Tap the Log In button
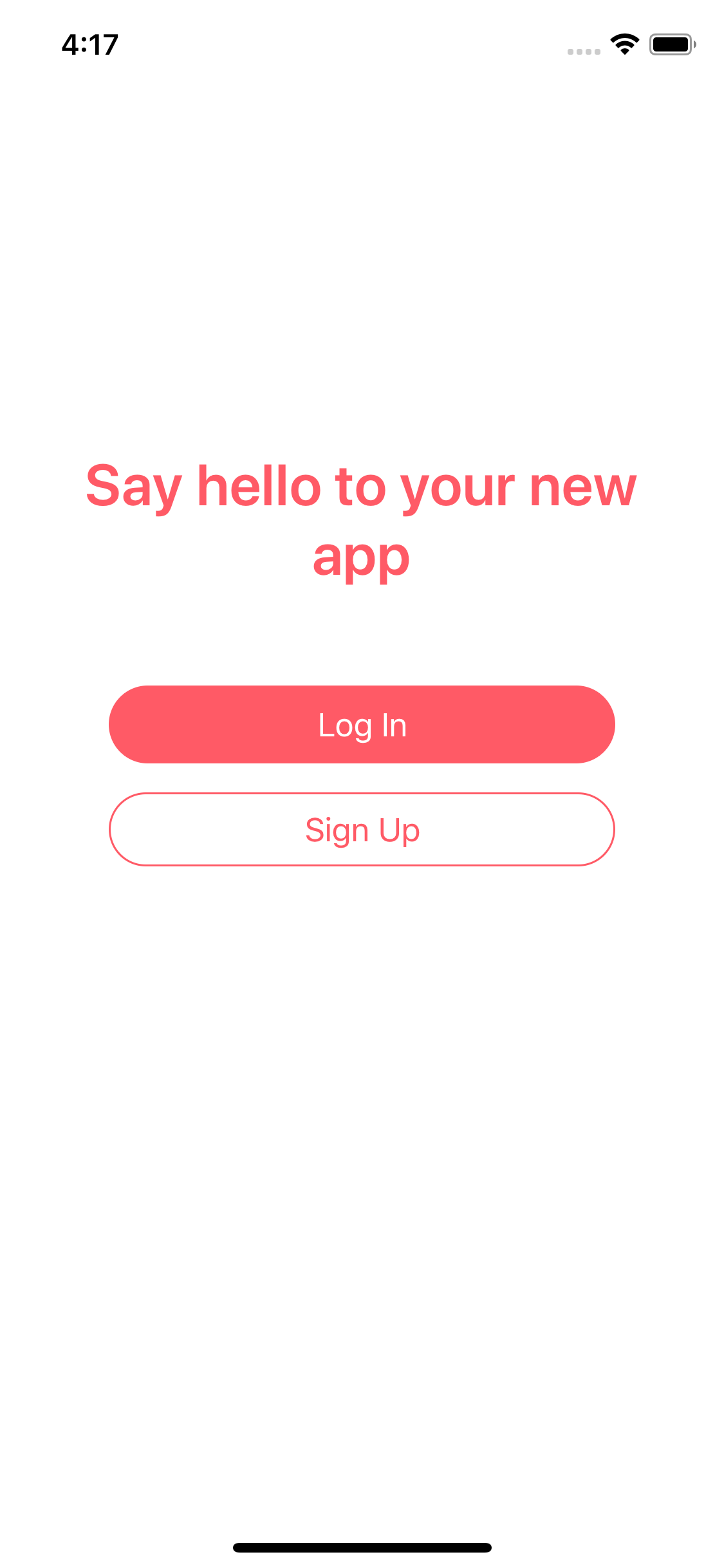Viewport: 724px width, 1568px height. [x=362, y=724]
